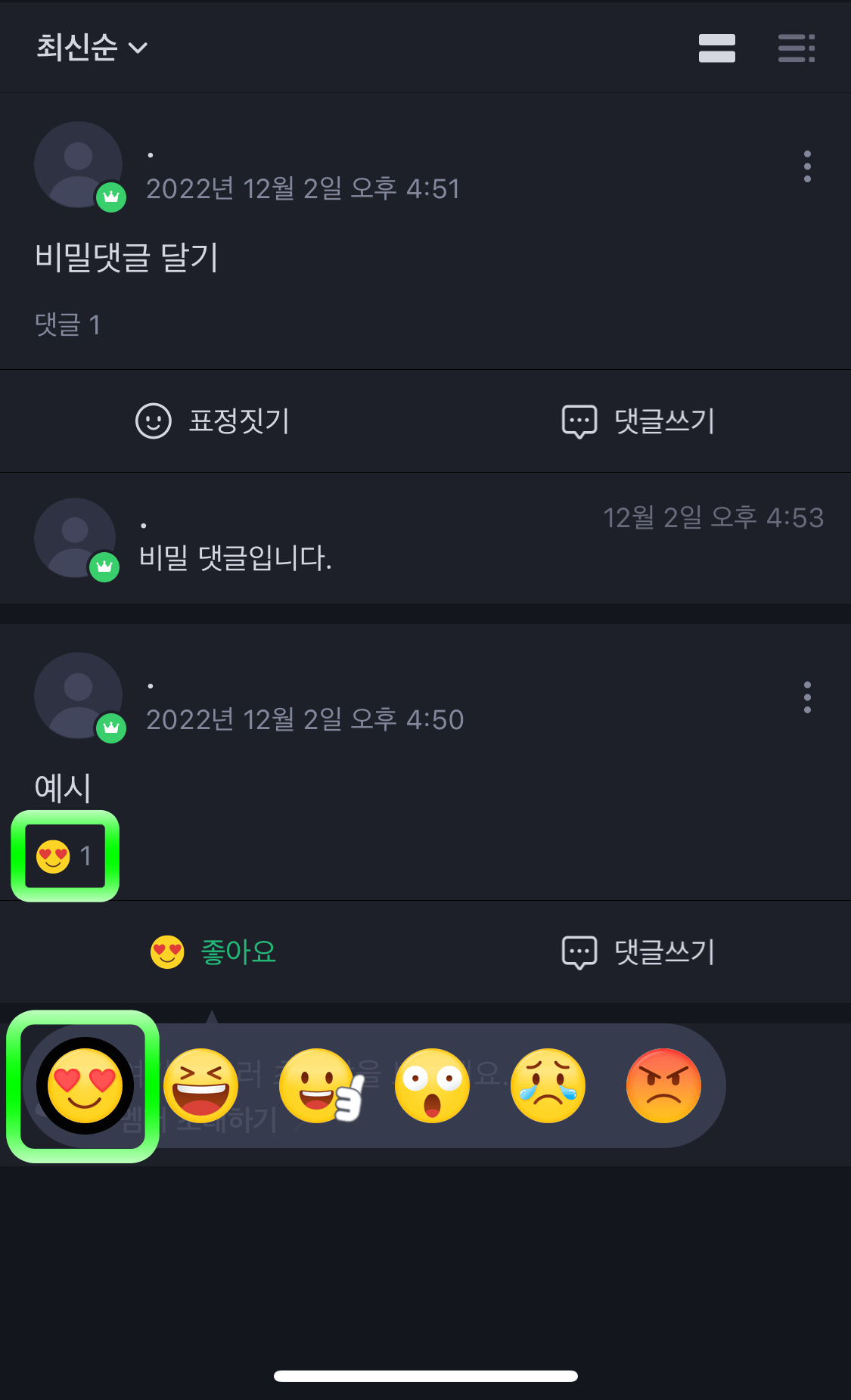Select the laughing reaction emoji
Image resolution: width=851 pixels, height=1400 pixels.
point(202,1085)
